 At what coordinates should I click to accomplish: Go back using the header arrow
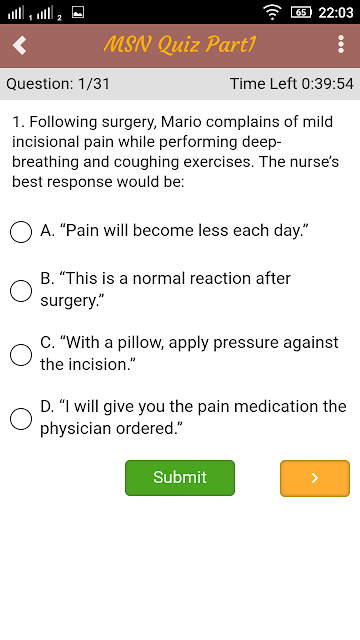20,45
